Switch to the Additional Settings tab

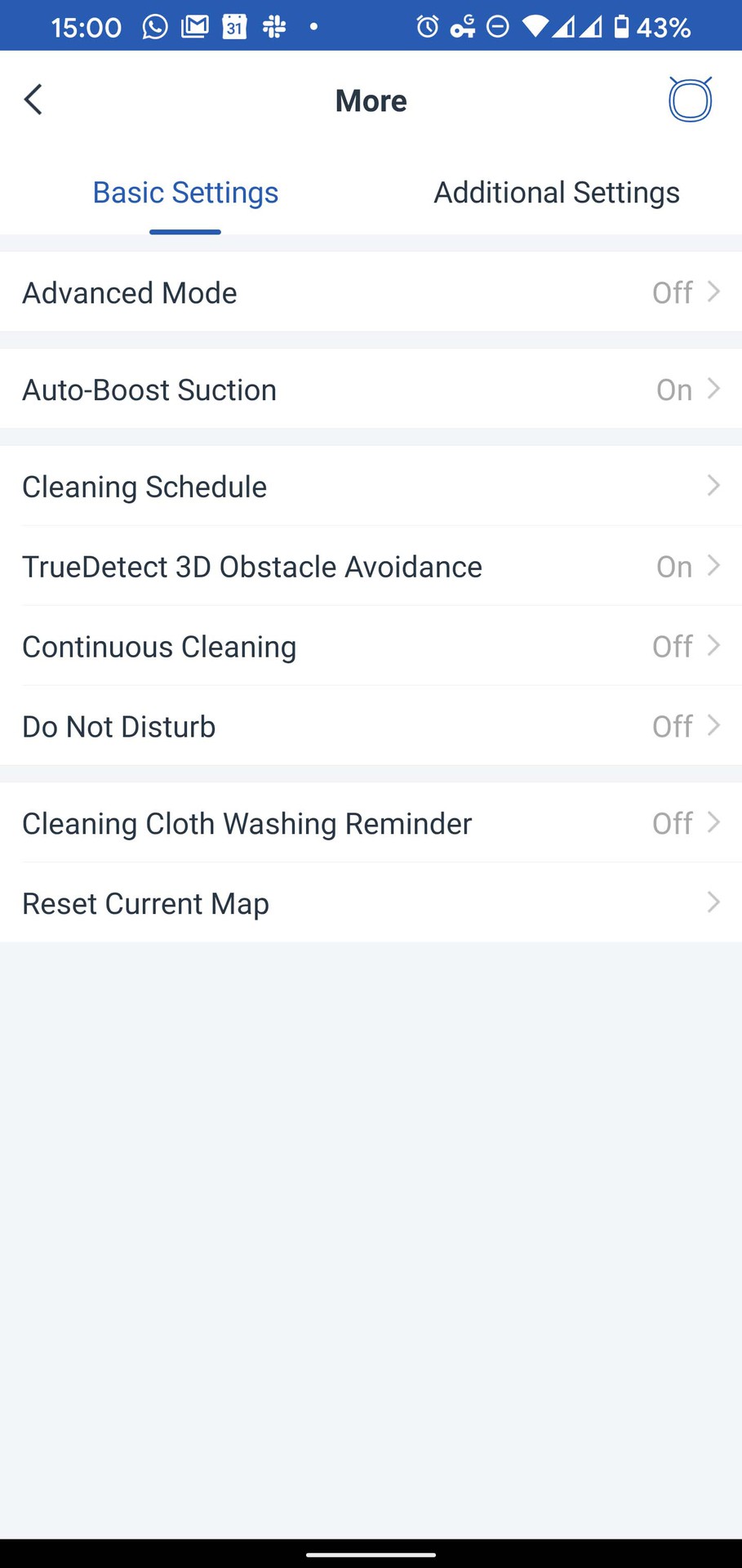pos(556,193)
